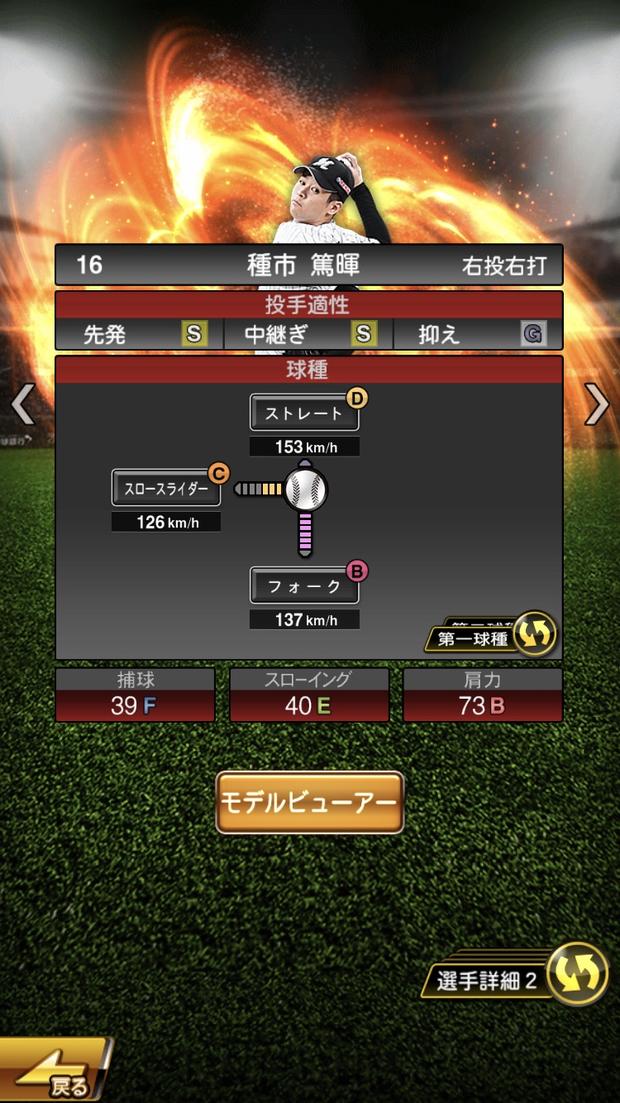The height and width of the screenshot is (1103, 620).
Task: Select the フォーク pitch
Action: pos(304,587)
